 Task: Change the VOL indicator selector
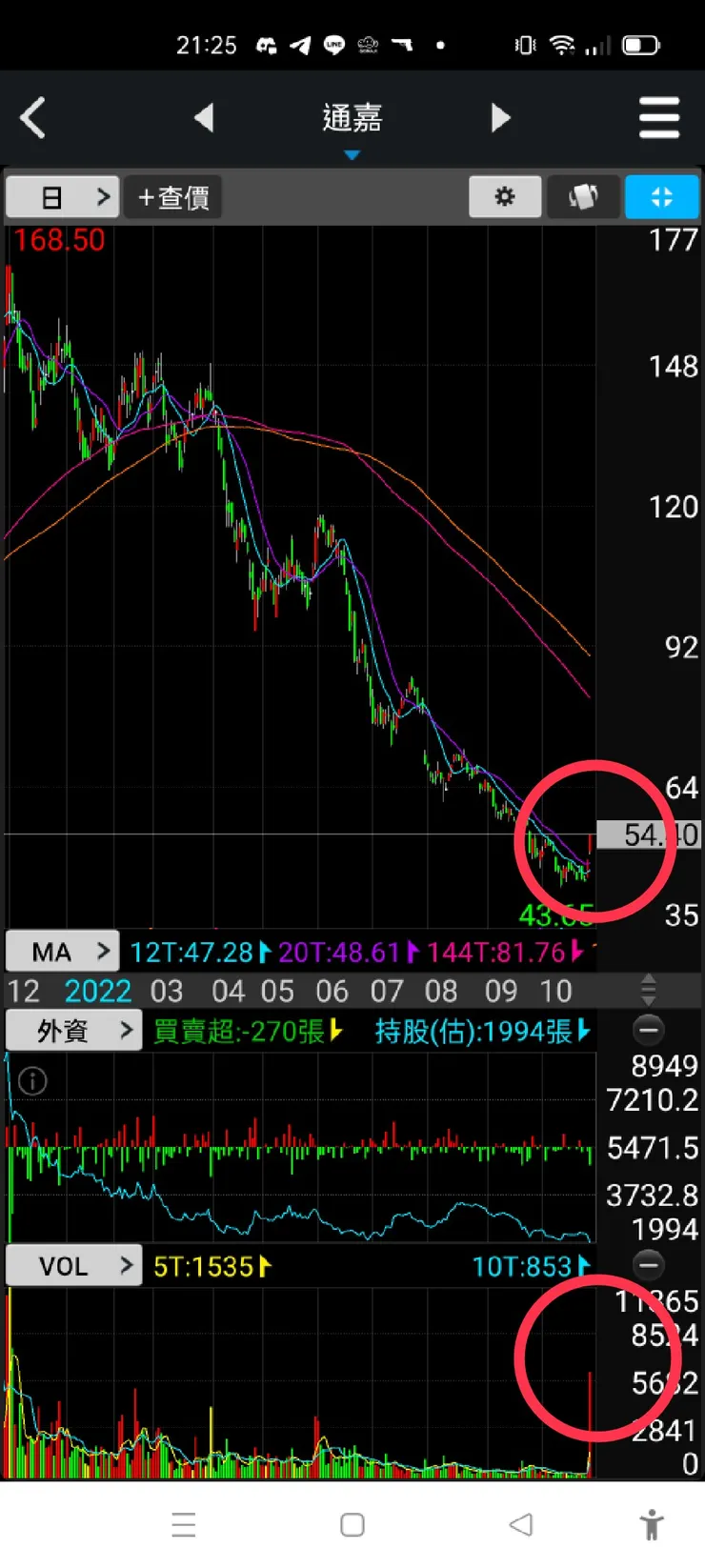click(x=74, y=1266)
